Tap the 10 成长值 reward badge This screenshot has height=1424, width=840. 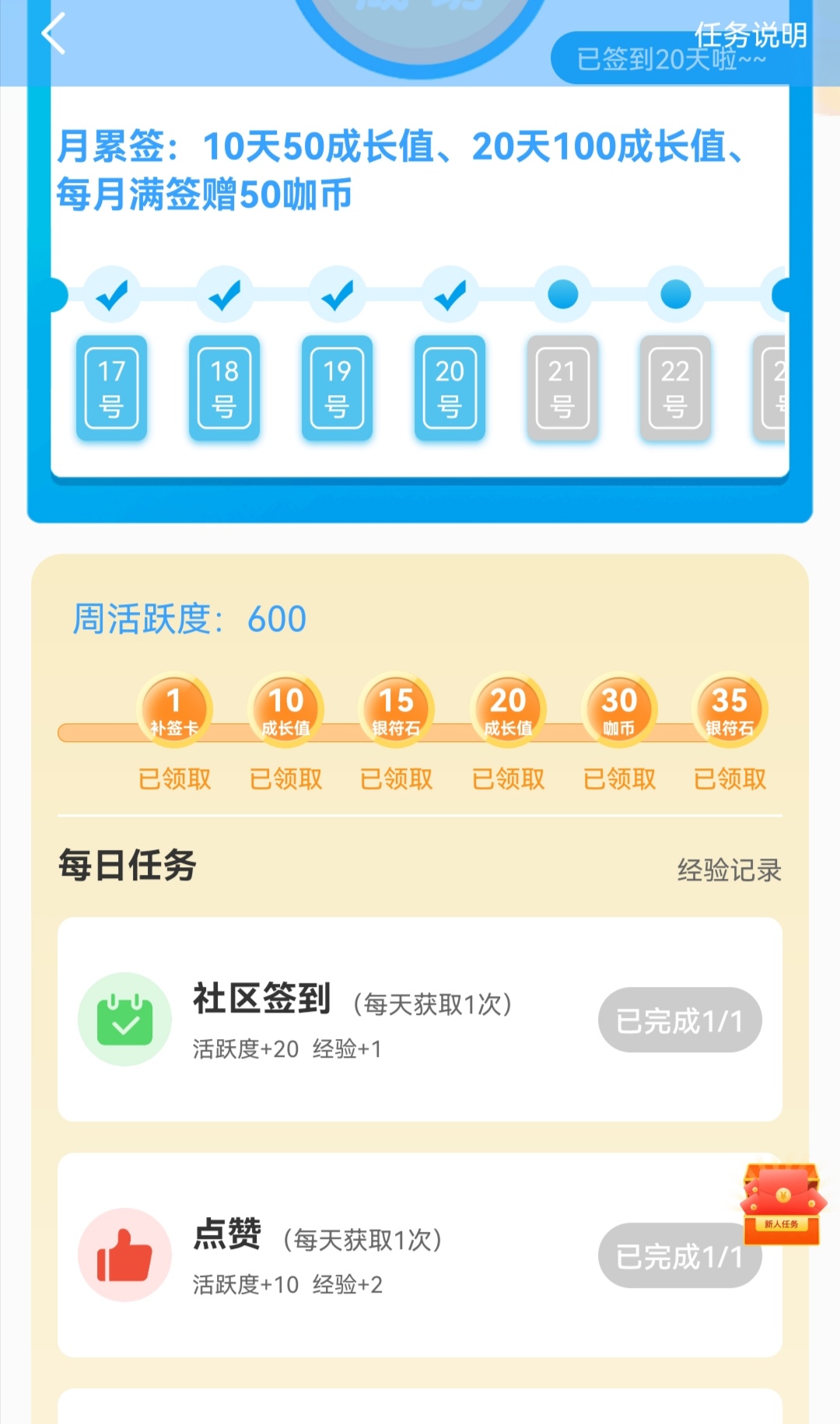pos(285,710)
